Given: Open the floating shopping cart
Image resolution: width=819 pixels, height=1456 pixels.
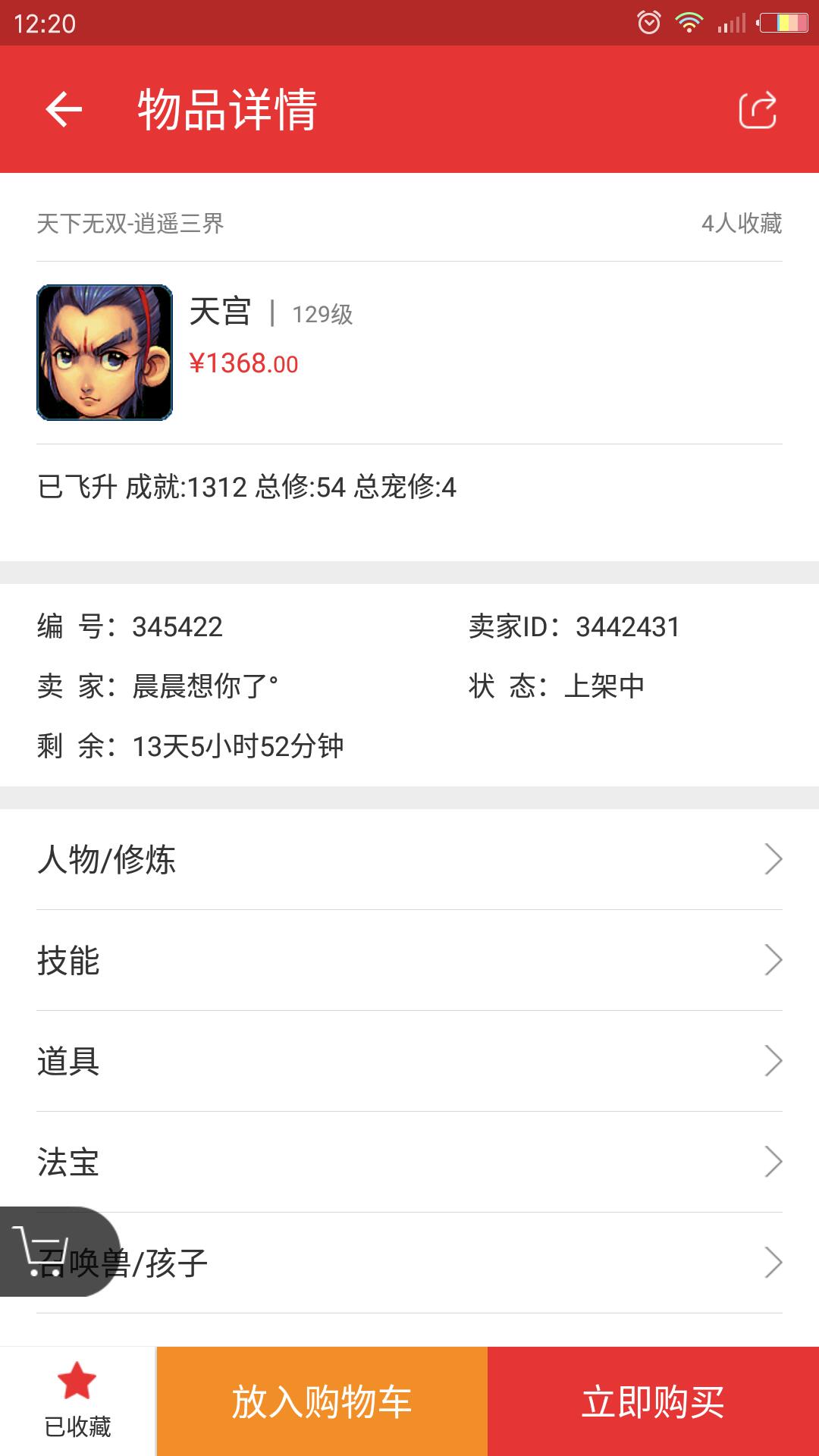Looking at the screenshot, I should pos(45,1251).
